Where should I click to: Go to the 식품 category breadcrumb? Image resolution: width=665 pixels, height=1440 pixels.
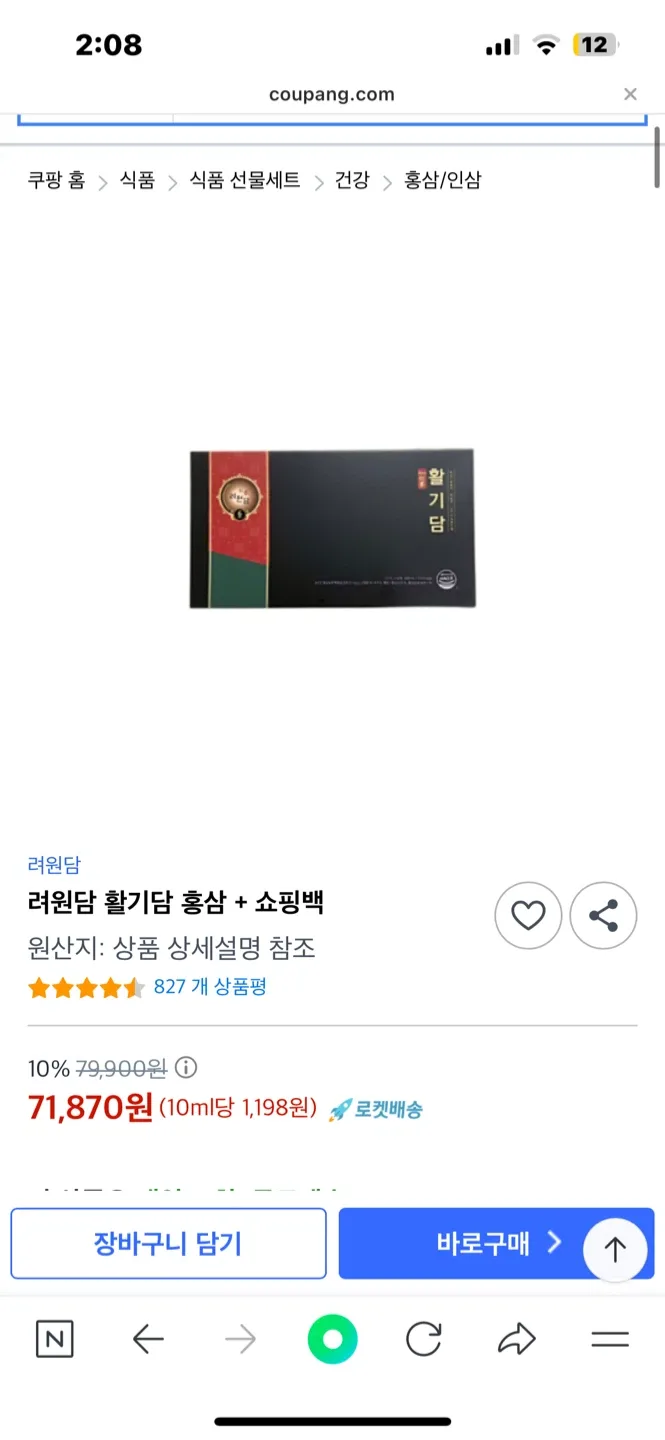coord(137,180)
